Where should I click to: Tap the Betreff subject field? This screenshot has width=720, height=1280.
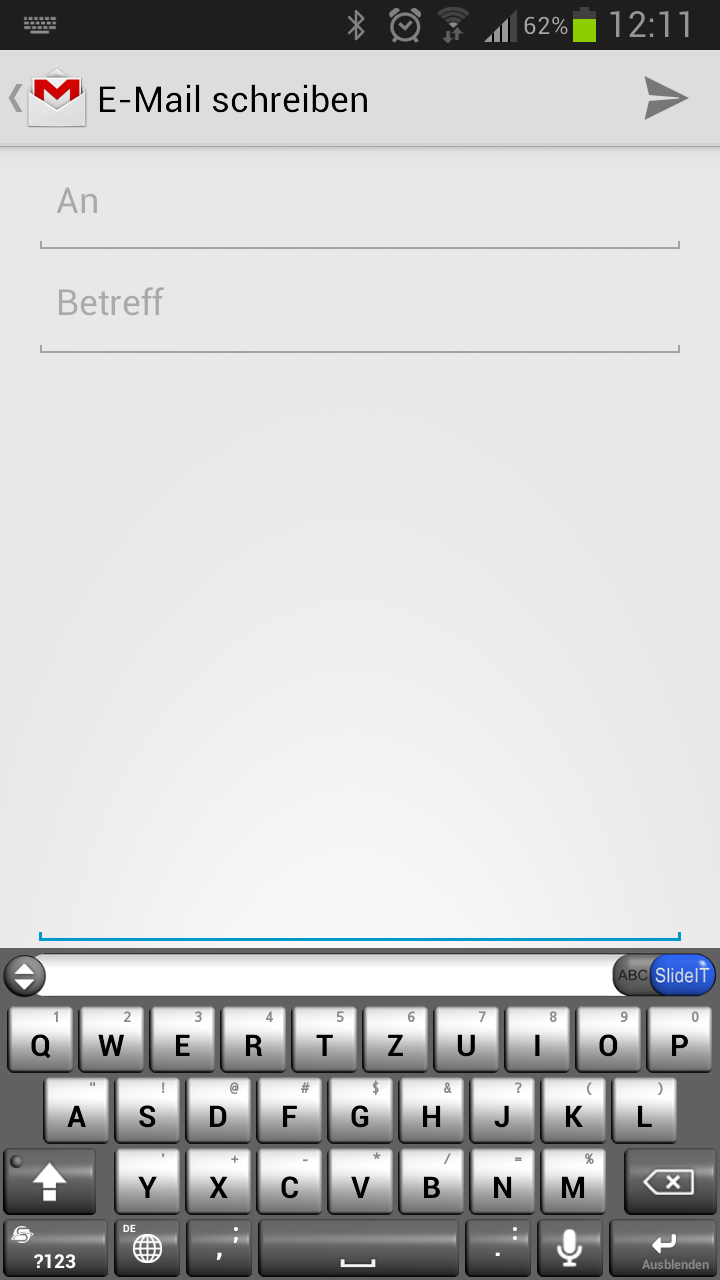[360, 305]
